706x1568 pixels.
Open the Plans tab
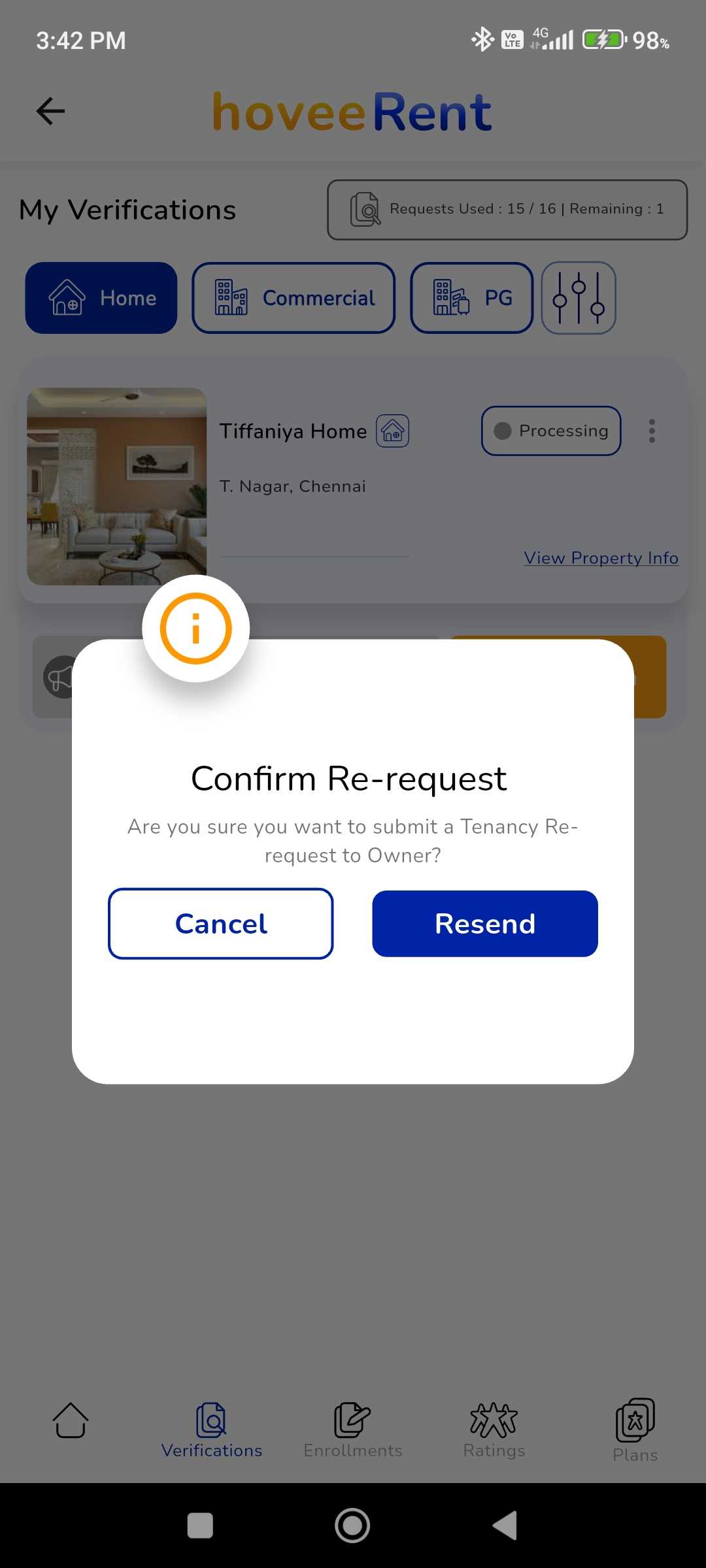635,1429
